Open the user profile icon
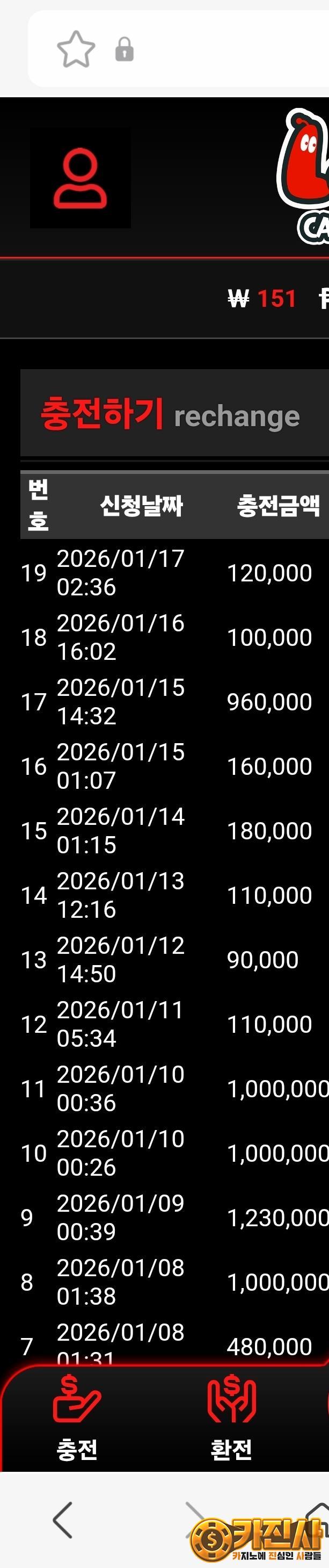329x1568 pixels. point(81,179)
